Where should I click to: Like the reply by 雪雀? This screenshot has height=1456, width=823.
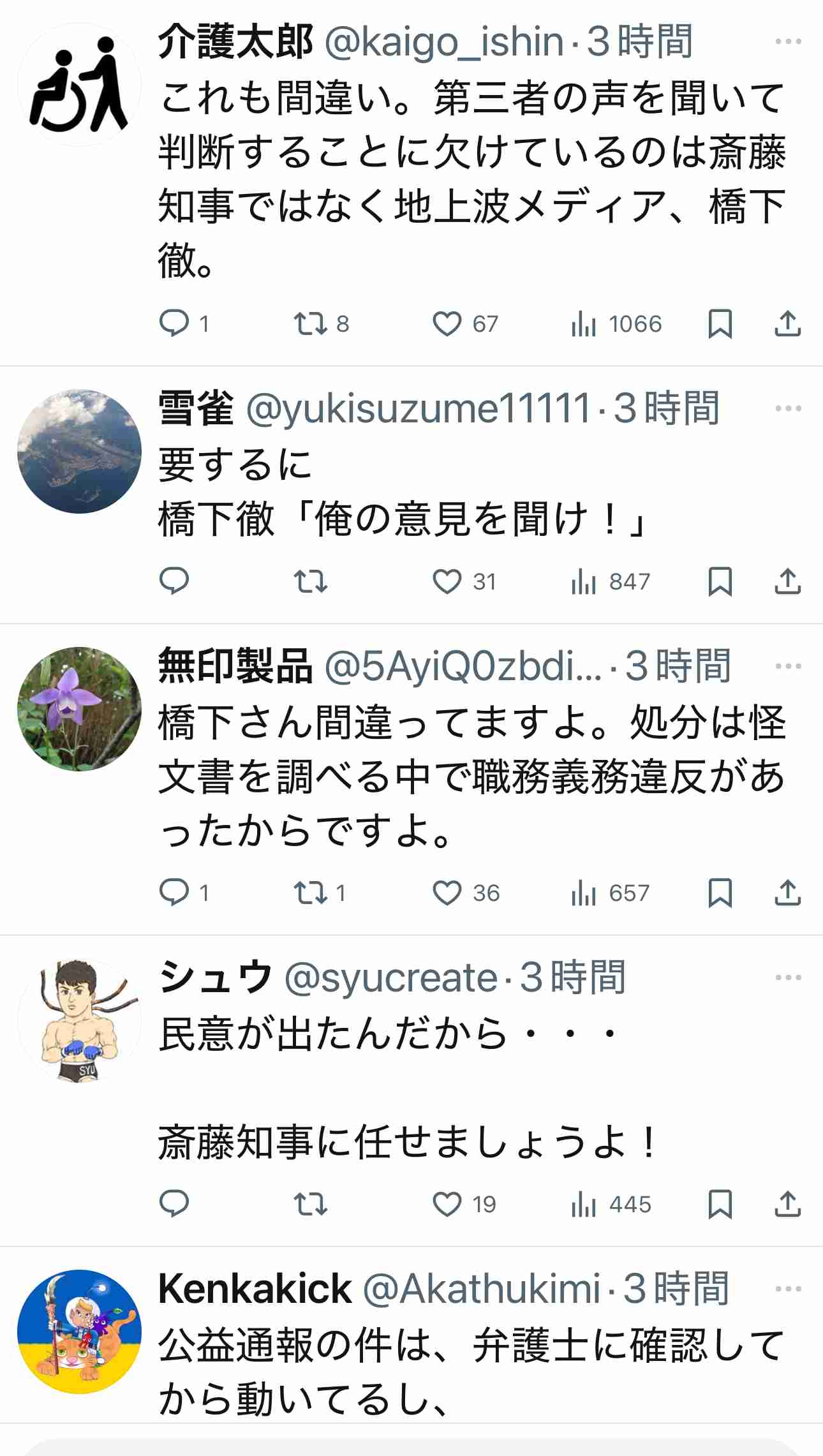click(x=447, y=582)
